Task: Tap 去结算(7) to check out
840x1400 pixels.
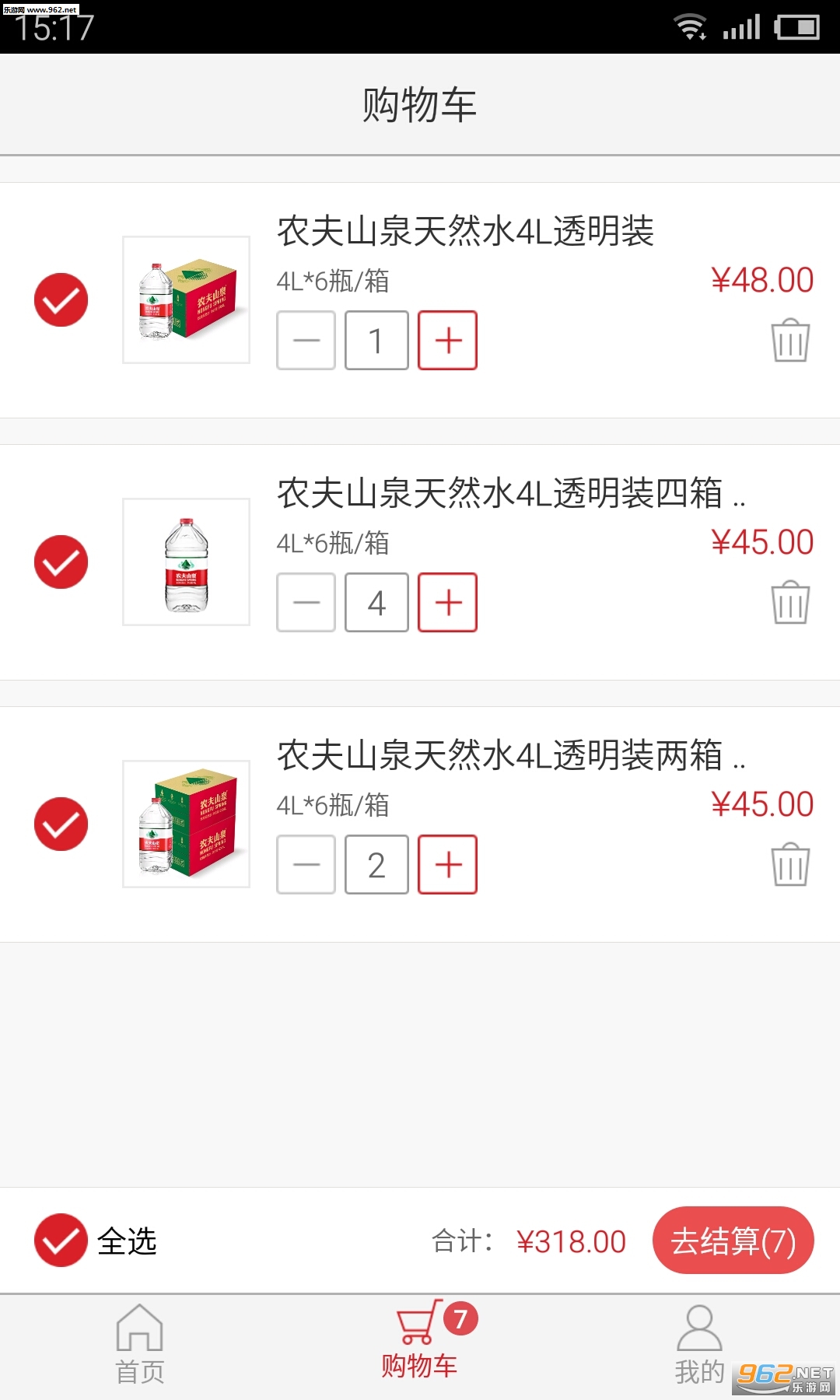Action: click(x=733, y=1241)
